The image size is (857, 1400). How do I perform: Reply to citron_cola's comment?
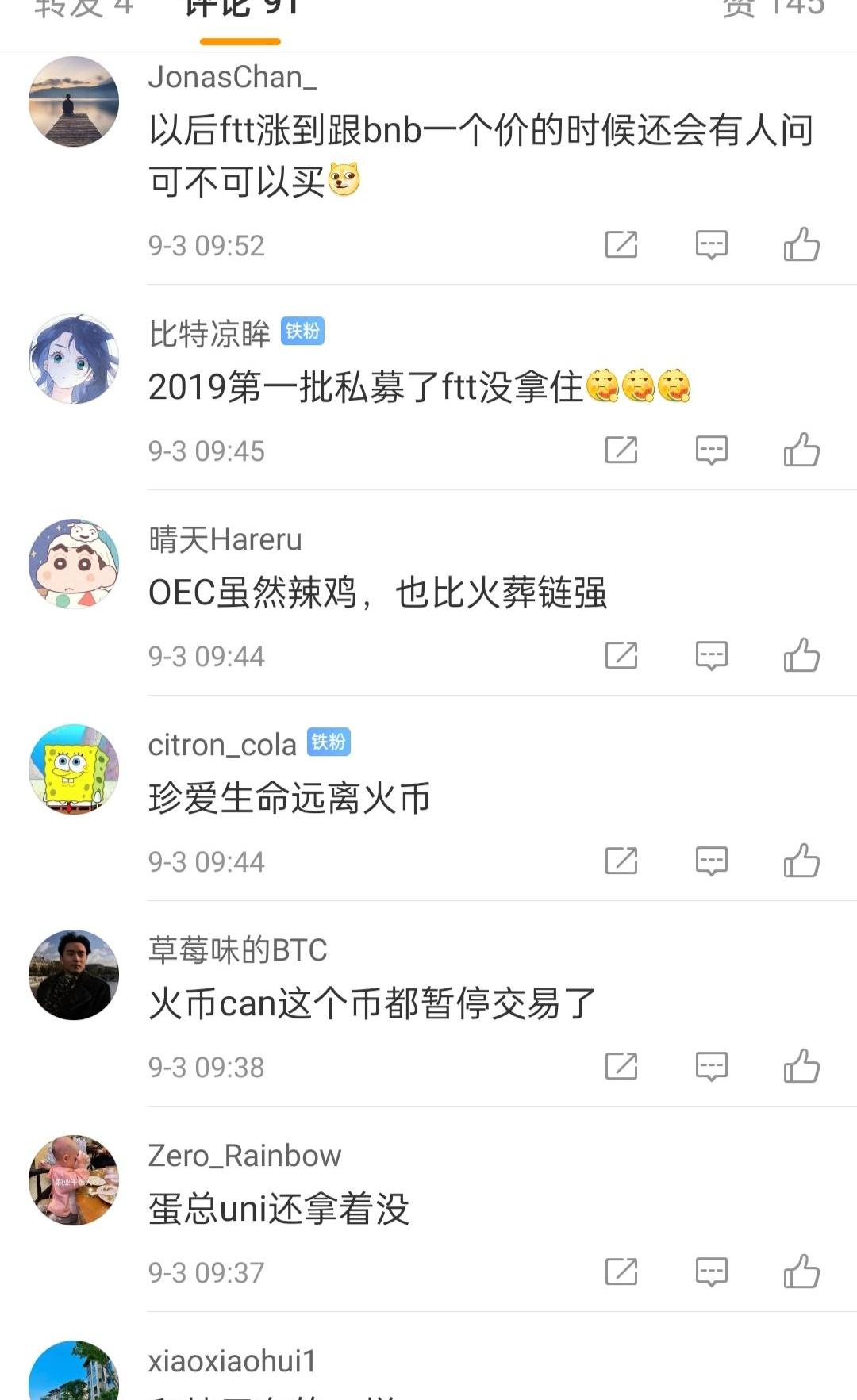pyautogui.click(x=711, y=861)
